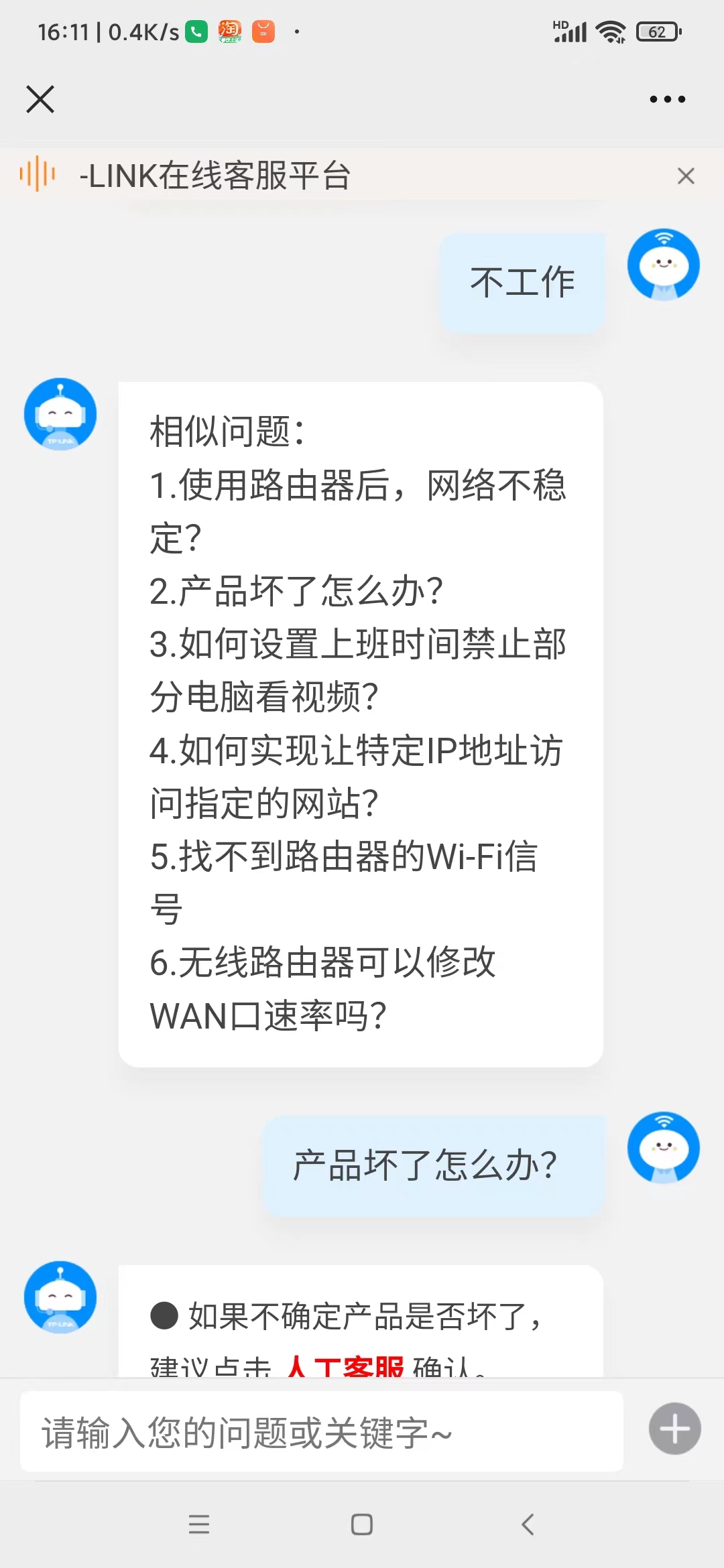Image resolution: width=724 pixels, height=1568 pixels.
Task: Click the Taobao icon in the status bar
Action: (229, 30)
